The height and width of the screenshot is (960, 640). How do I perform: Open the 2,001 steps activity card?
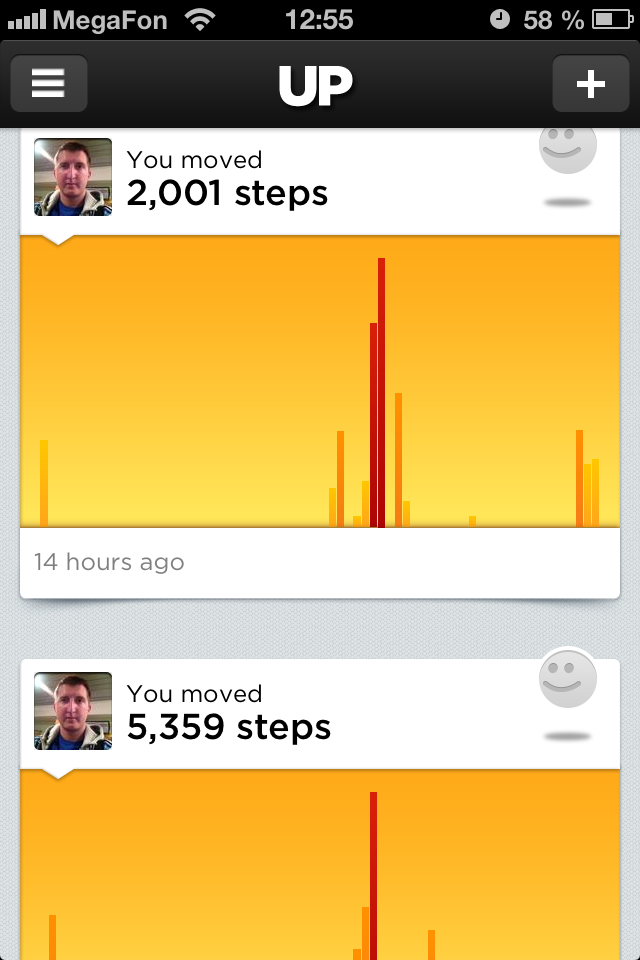[320, 380]
